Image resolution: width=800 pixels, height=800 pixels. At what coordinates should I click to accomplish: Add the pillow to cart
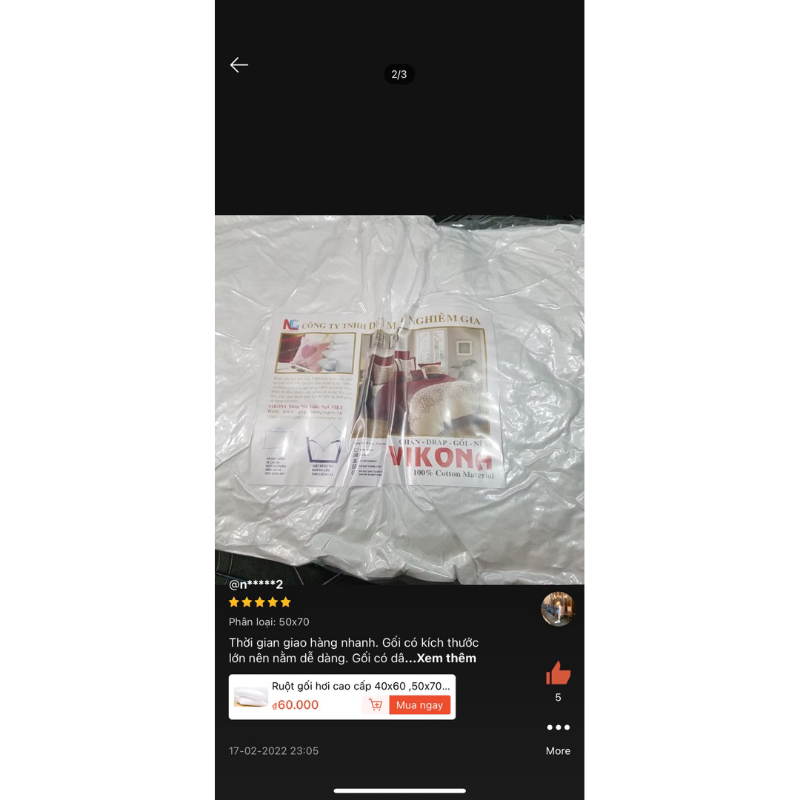tap(375, 705)
